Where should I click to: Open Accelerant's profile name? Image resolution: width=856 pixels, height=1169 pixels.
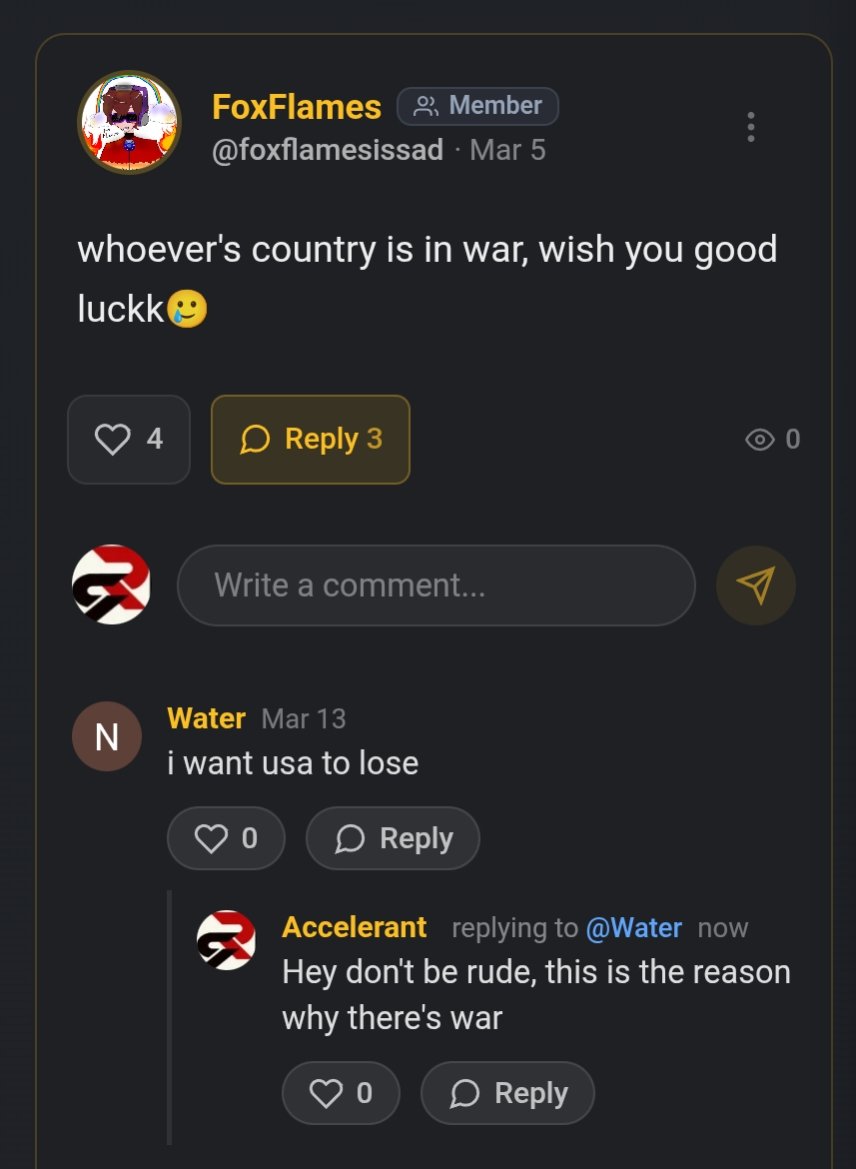click(x=354, y=927)
